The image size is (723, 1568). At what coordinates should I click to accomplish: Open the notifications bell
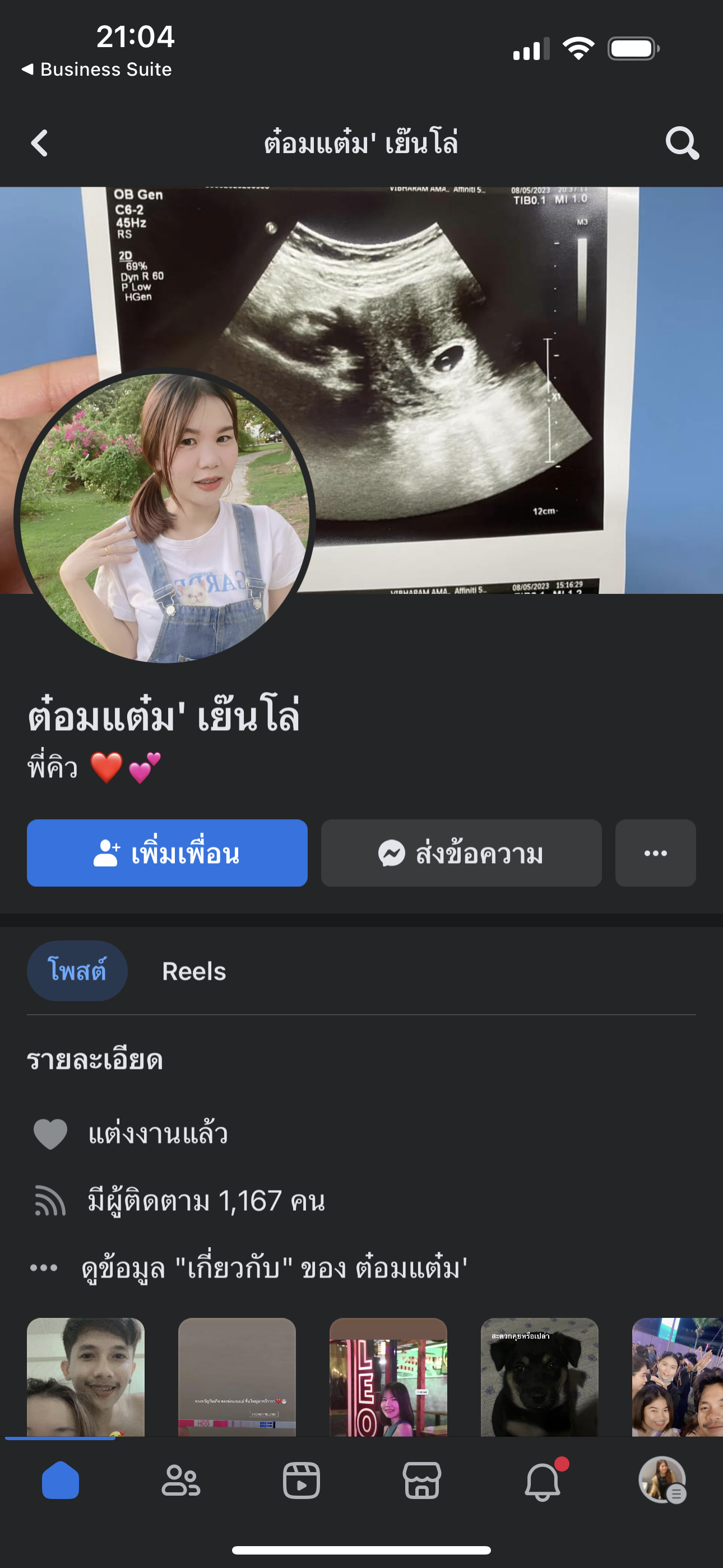point(543,1481)
